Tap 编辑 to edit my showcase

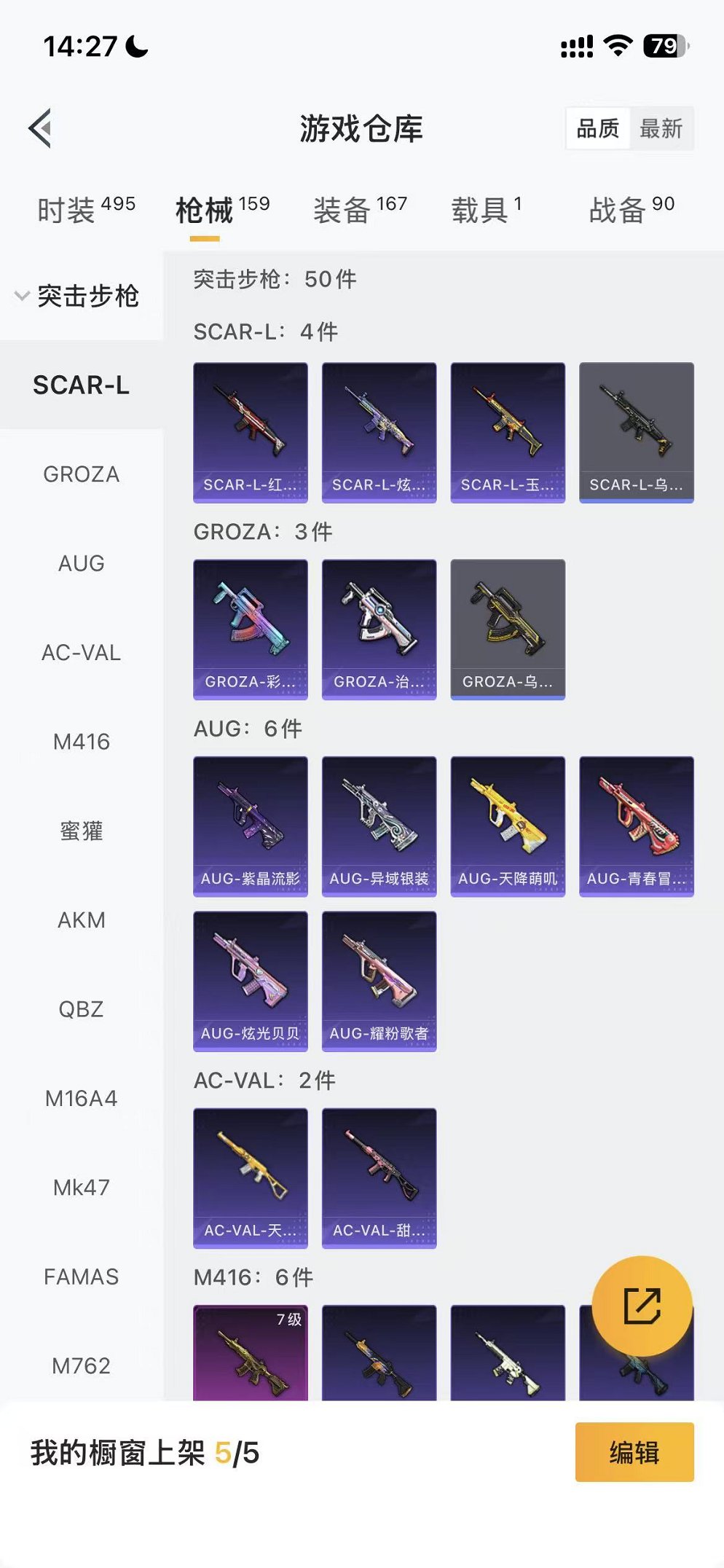click(x=634, y=1452)
